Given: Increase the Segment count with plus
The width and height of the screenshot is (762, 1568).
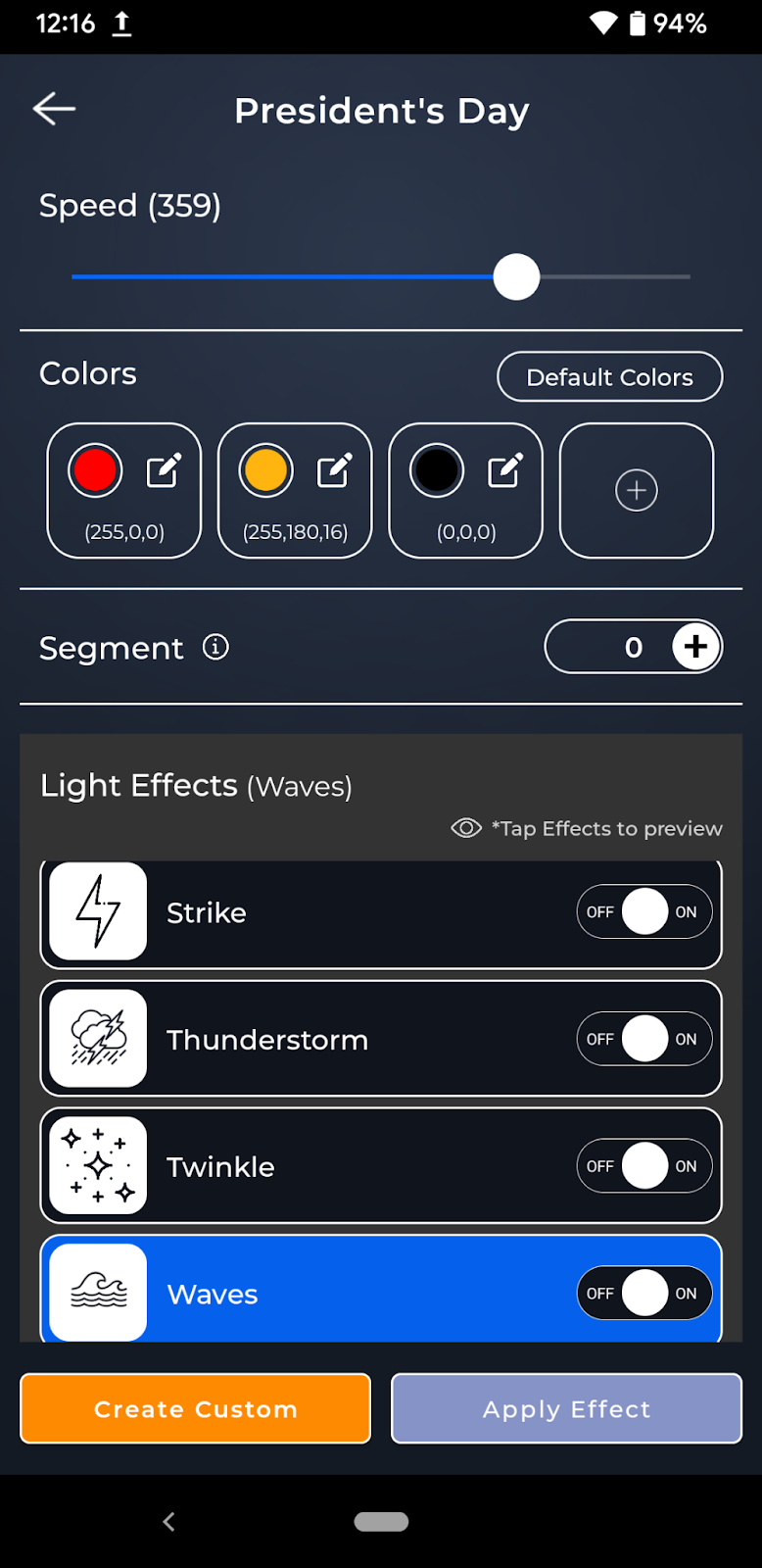Looking at the screenshot, I should click(x=695, y=647).
